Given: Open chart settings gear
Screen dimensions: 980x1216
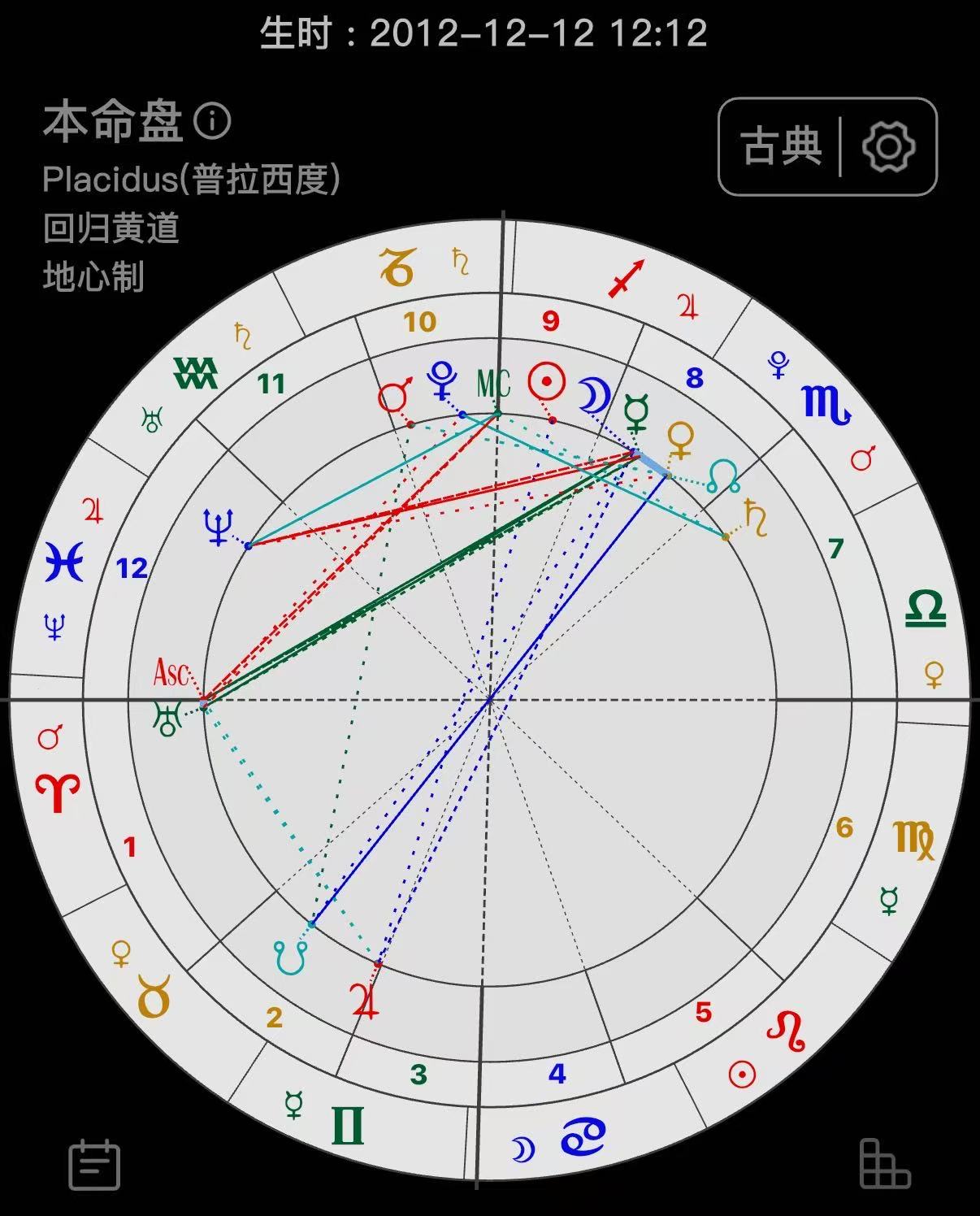Looking at the screenshot, I should (888, 147).
